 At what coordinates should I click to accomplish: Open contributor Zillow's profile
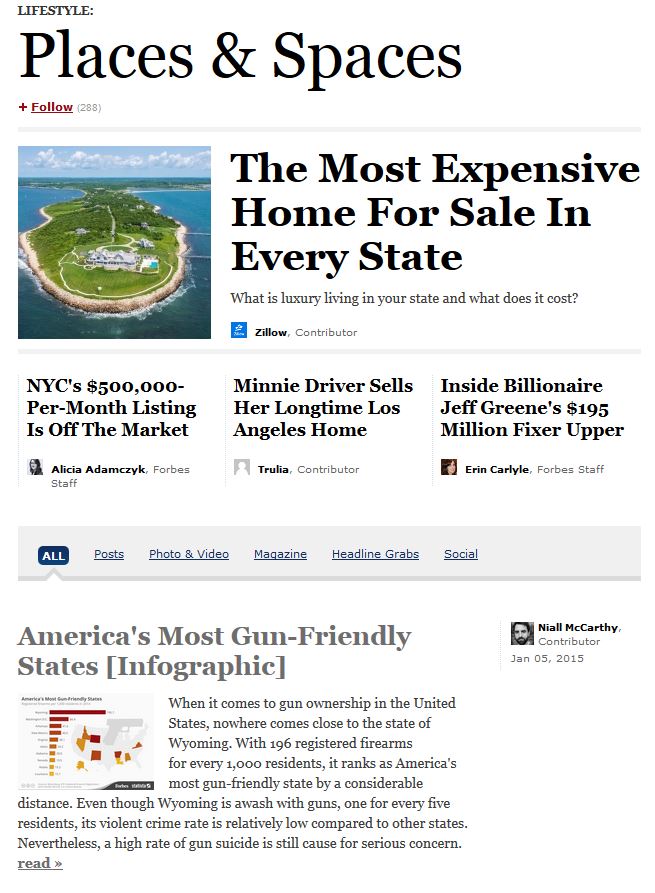[271, 332]
